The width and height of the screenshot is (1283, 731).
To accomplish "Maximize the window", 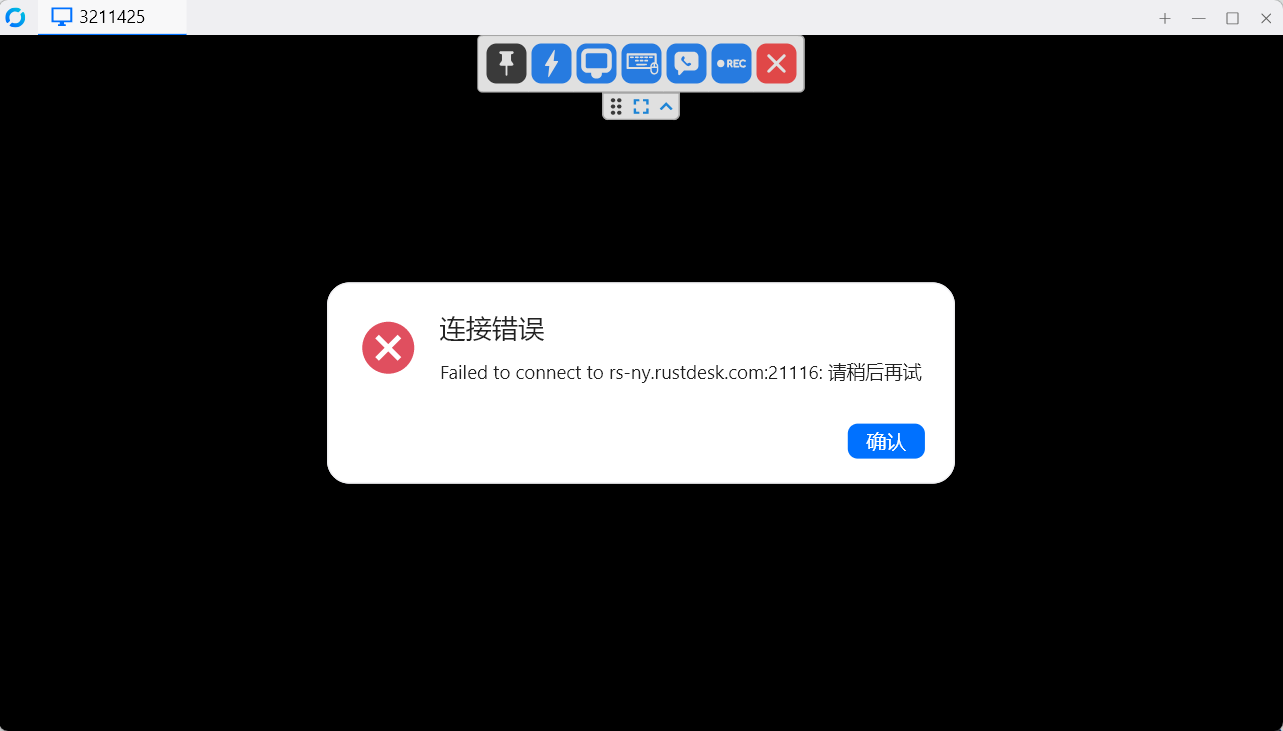I will point(1233,18).
